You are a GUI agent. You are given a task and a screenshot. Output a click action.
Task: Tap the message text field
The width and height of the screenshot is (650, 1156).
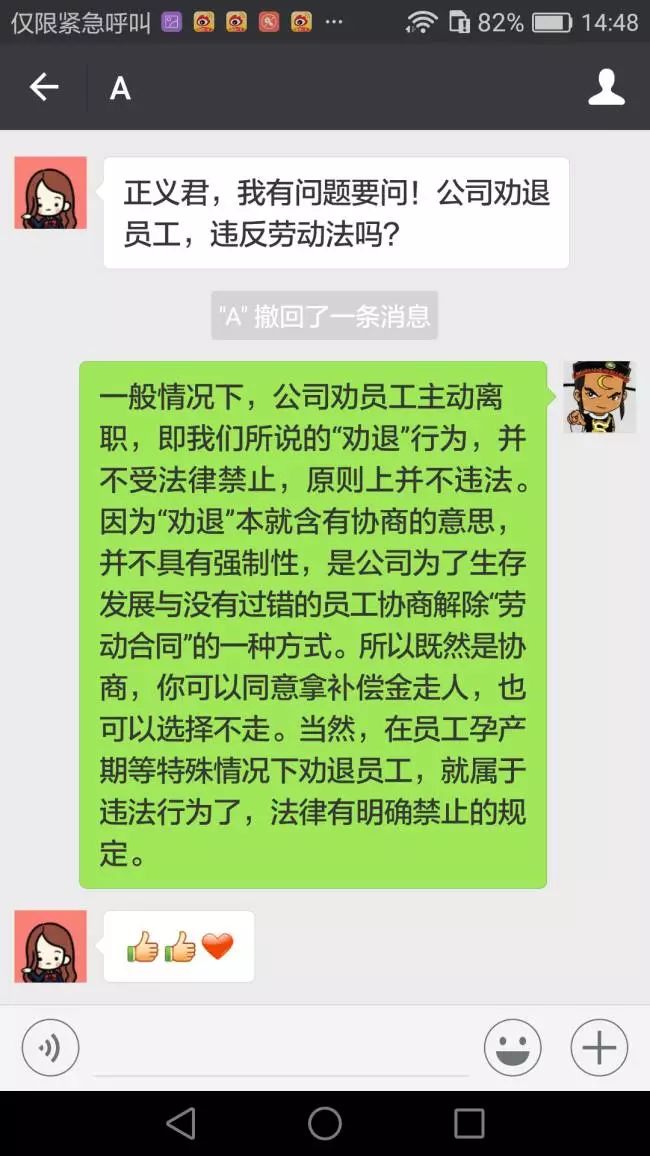click(280, 1050)
